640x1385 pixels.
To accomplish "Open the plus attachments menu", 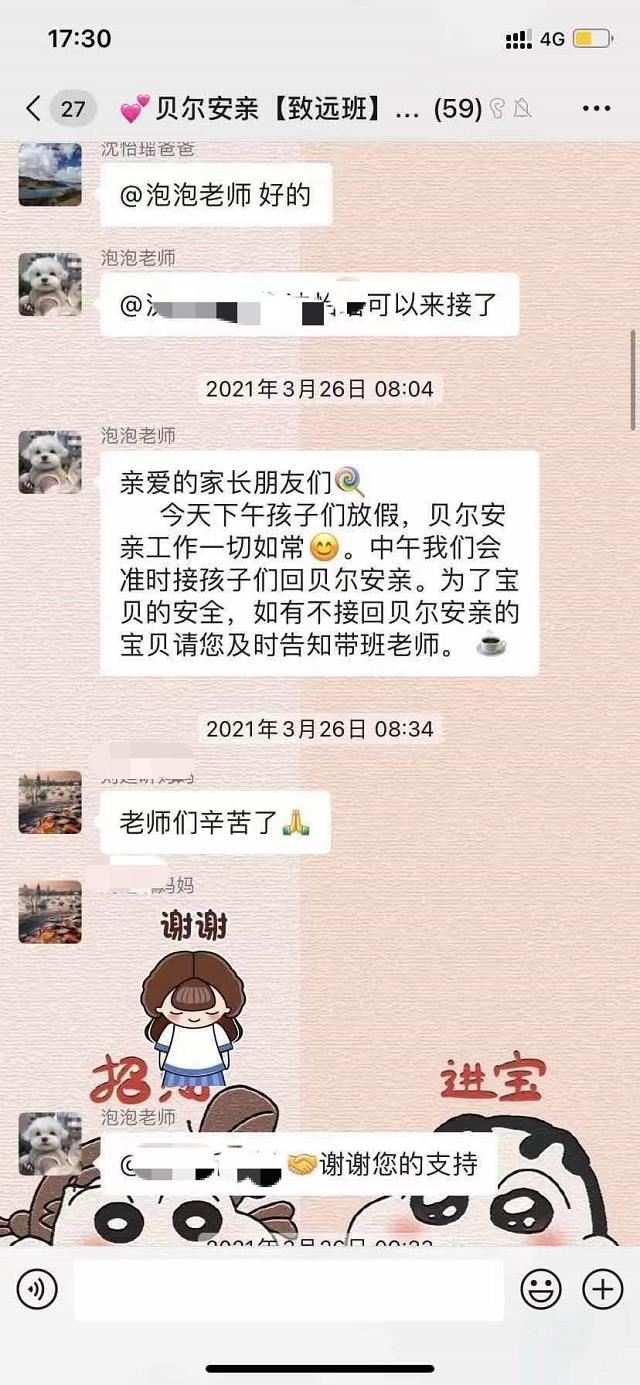I will 602,1290.
